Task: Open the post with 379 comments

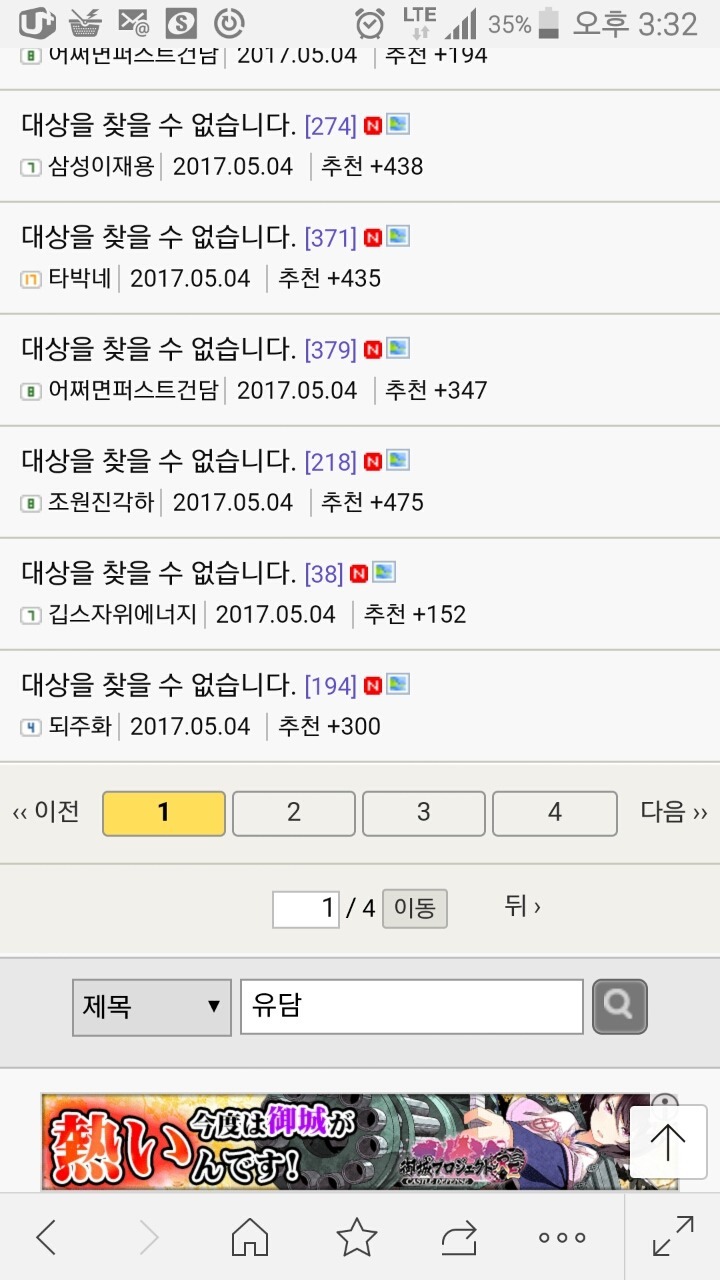Action: click(158, 350)
